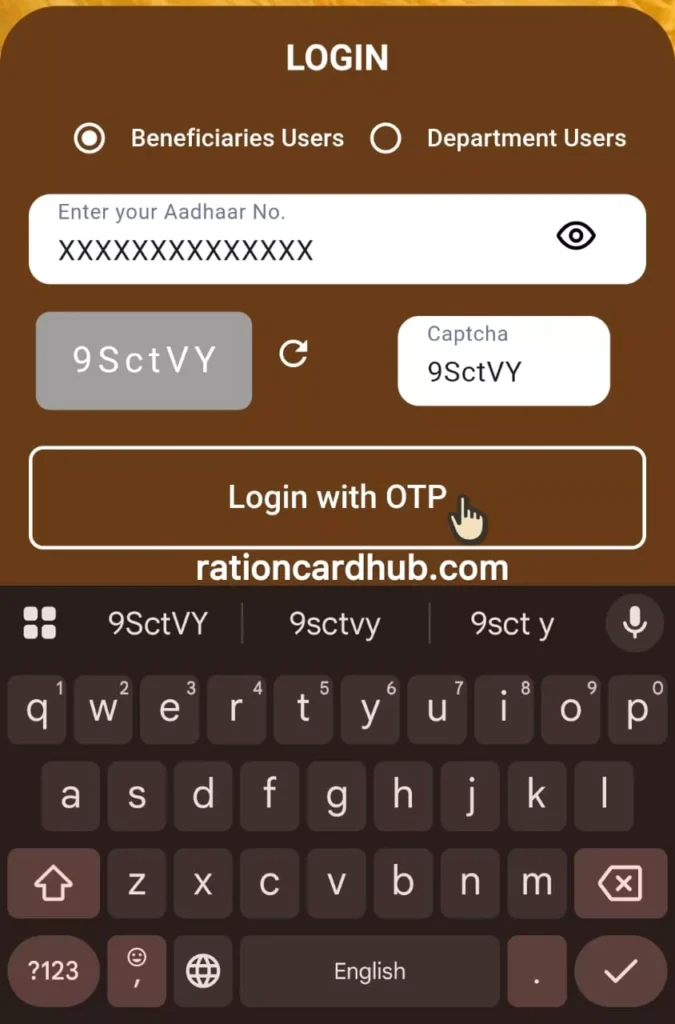The width and height of the screenshot is (675, 1024).
Task: Tap the Aadhaar number input field
Action: 290,240
